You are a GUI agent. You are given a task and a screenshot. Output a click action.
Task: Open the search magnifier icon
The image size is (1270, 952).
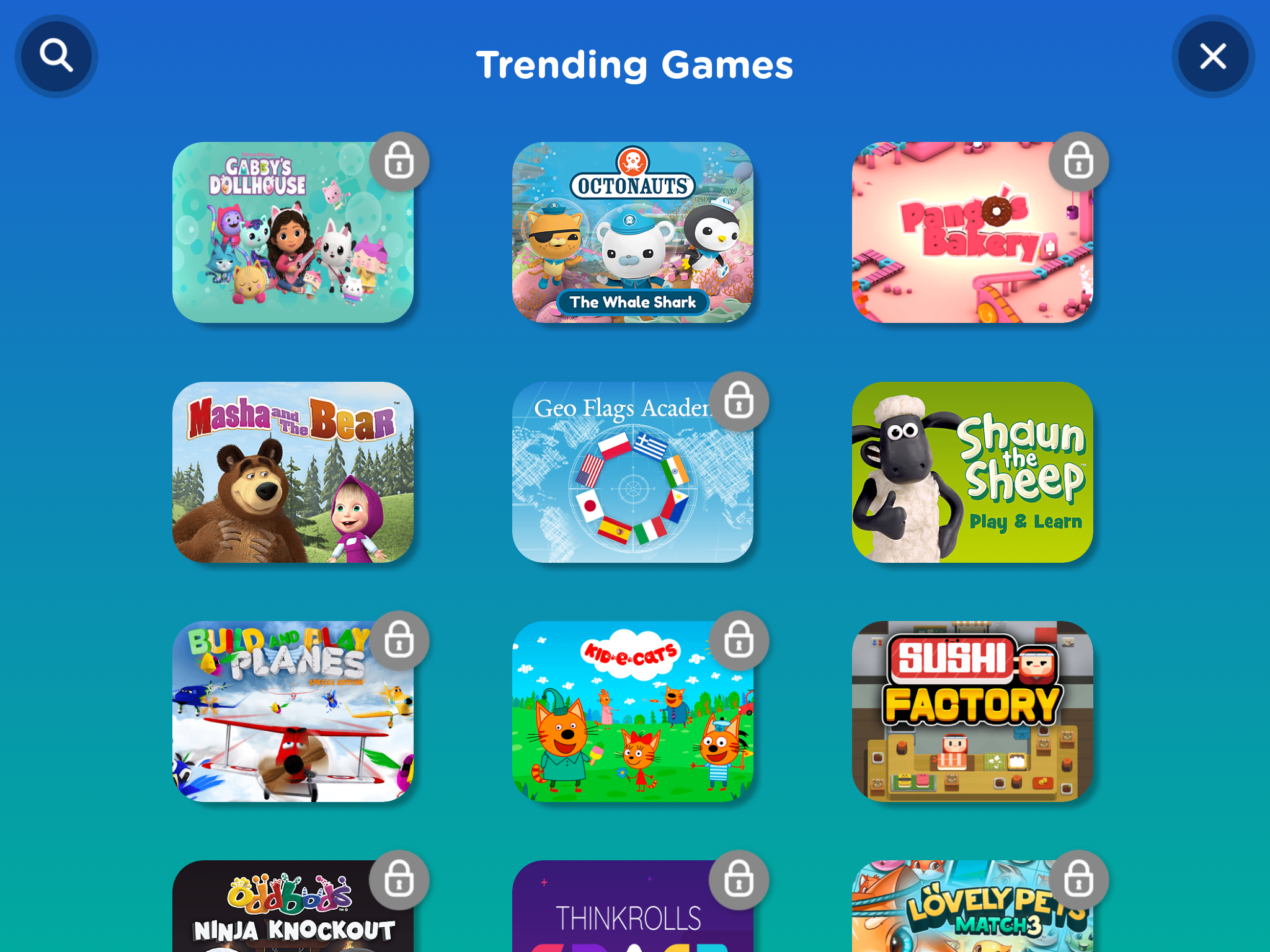point(56,56)
